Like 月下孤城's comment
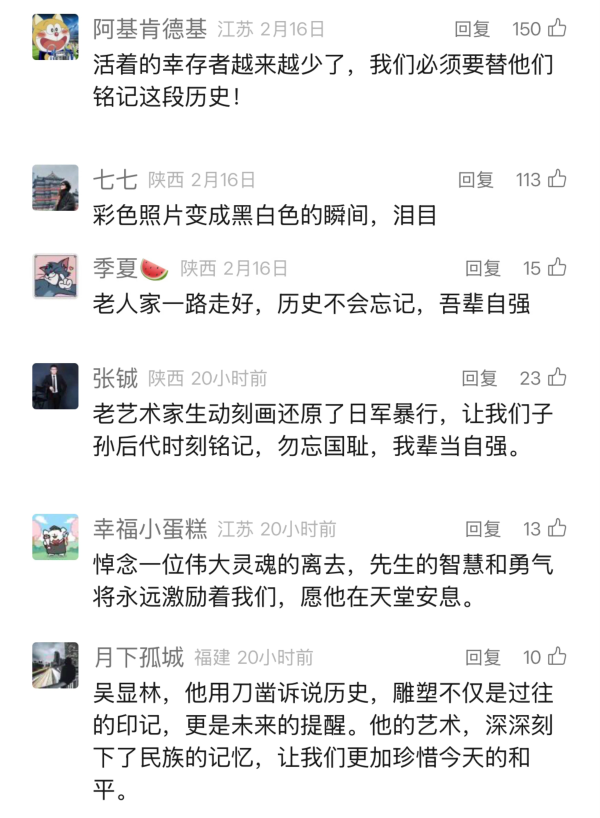This screenshot has height=818, width=600. [x=557, y=656]
